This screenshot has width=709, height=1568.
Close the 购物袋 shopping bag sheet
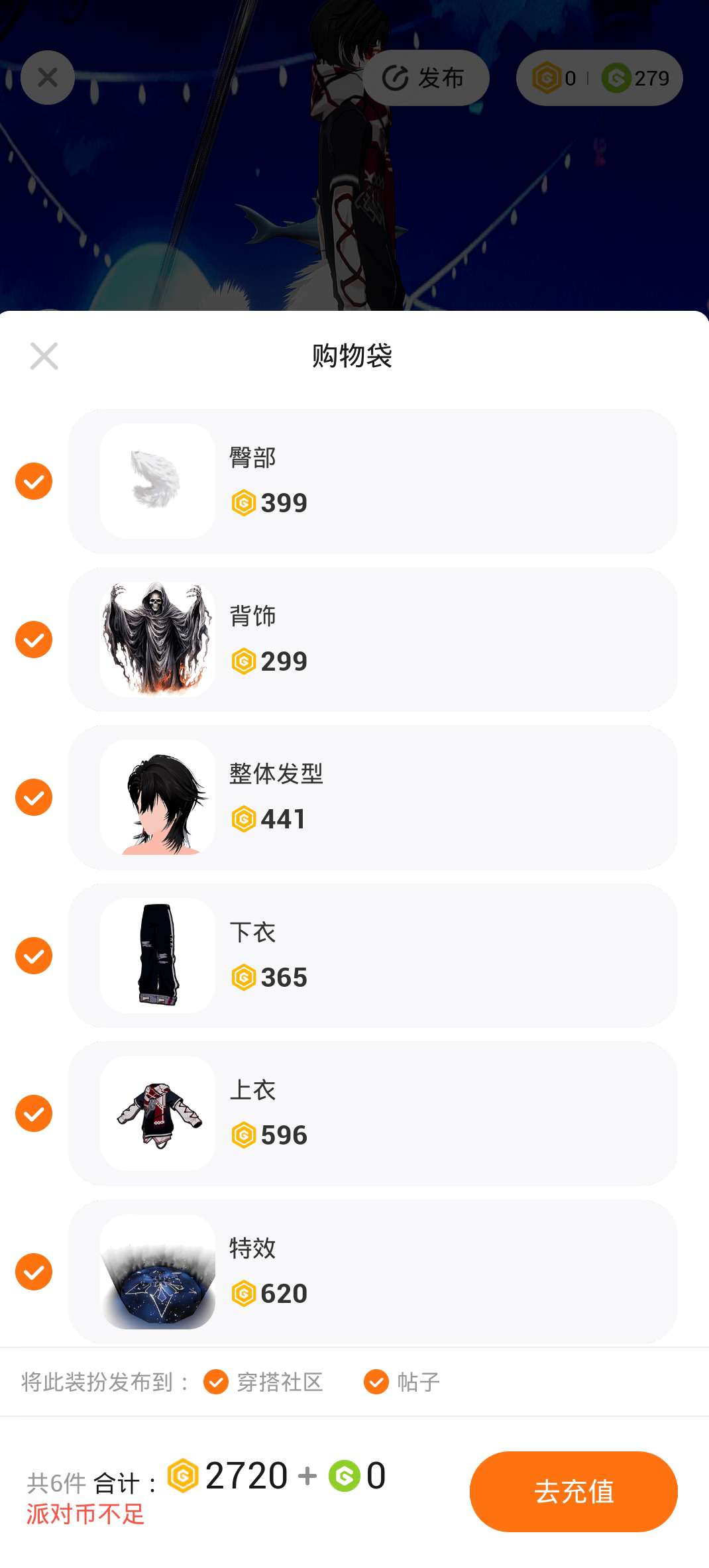tap(44, 356)
